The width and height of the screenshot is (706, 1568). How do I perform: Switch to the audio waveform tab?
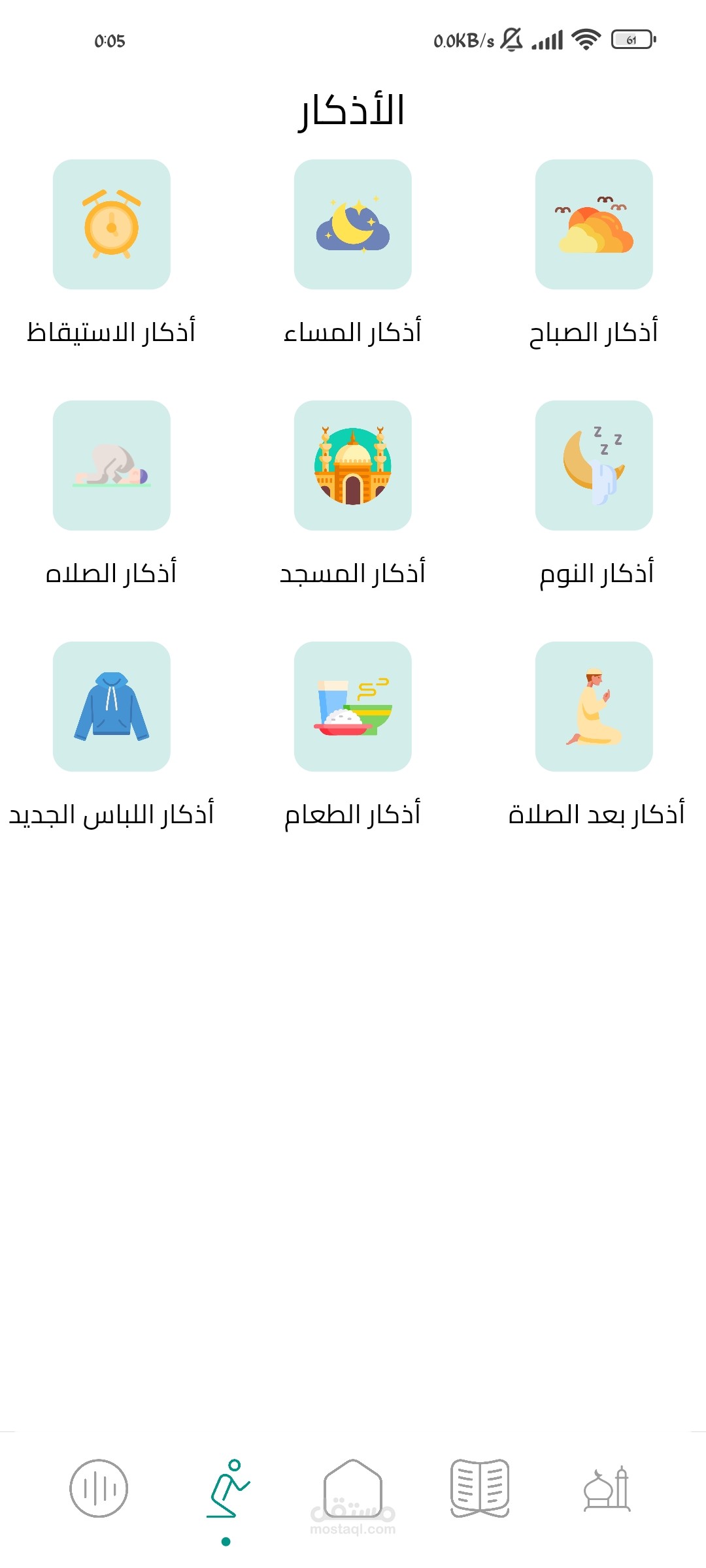(x=99, y=1488)
